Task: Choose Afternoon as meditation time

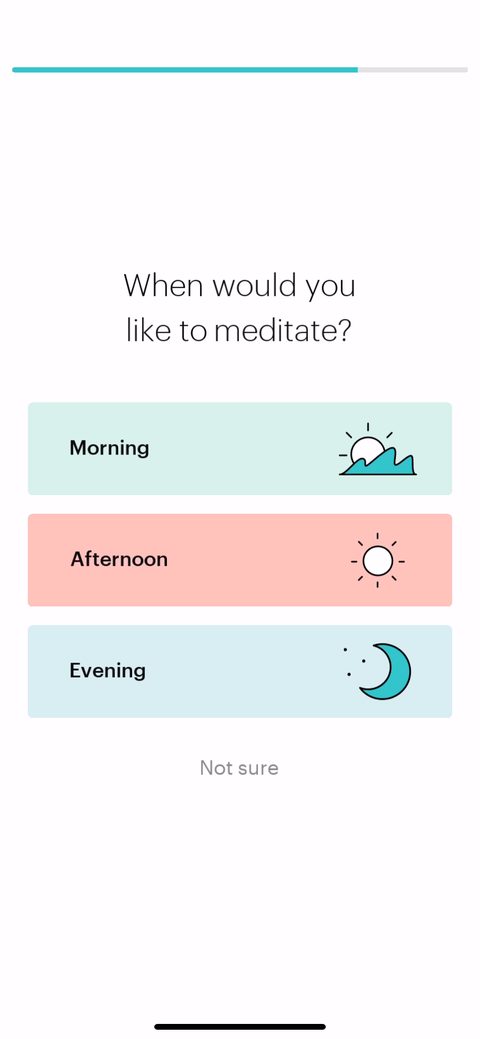Action: [x=240, y=560]
